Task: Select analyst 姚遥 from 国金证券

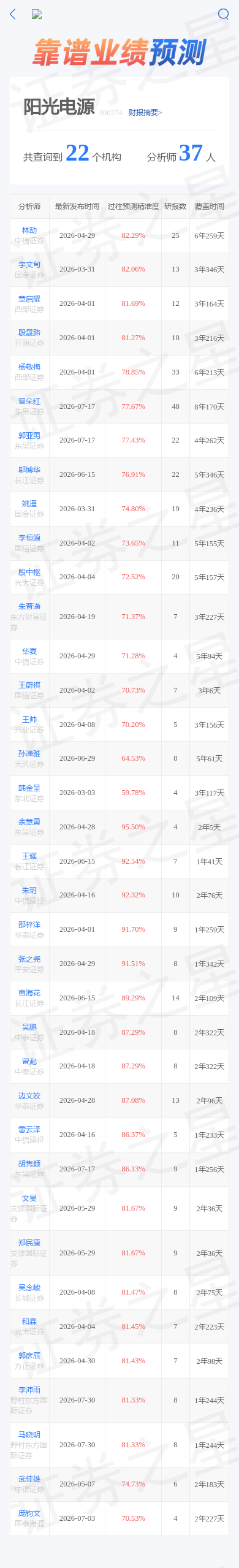Action: (29, 504)
